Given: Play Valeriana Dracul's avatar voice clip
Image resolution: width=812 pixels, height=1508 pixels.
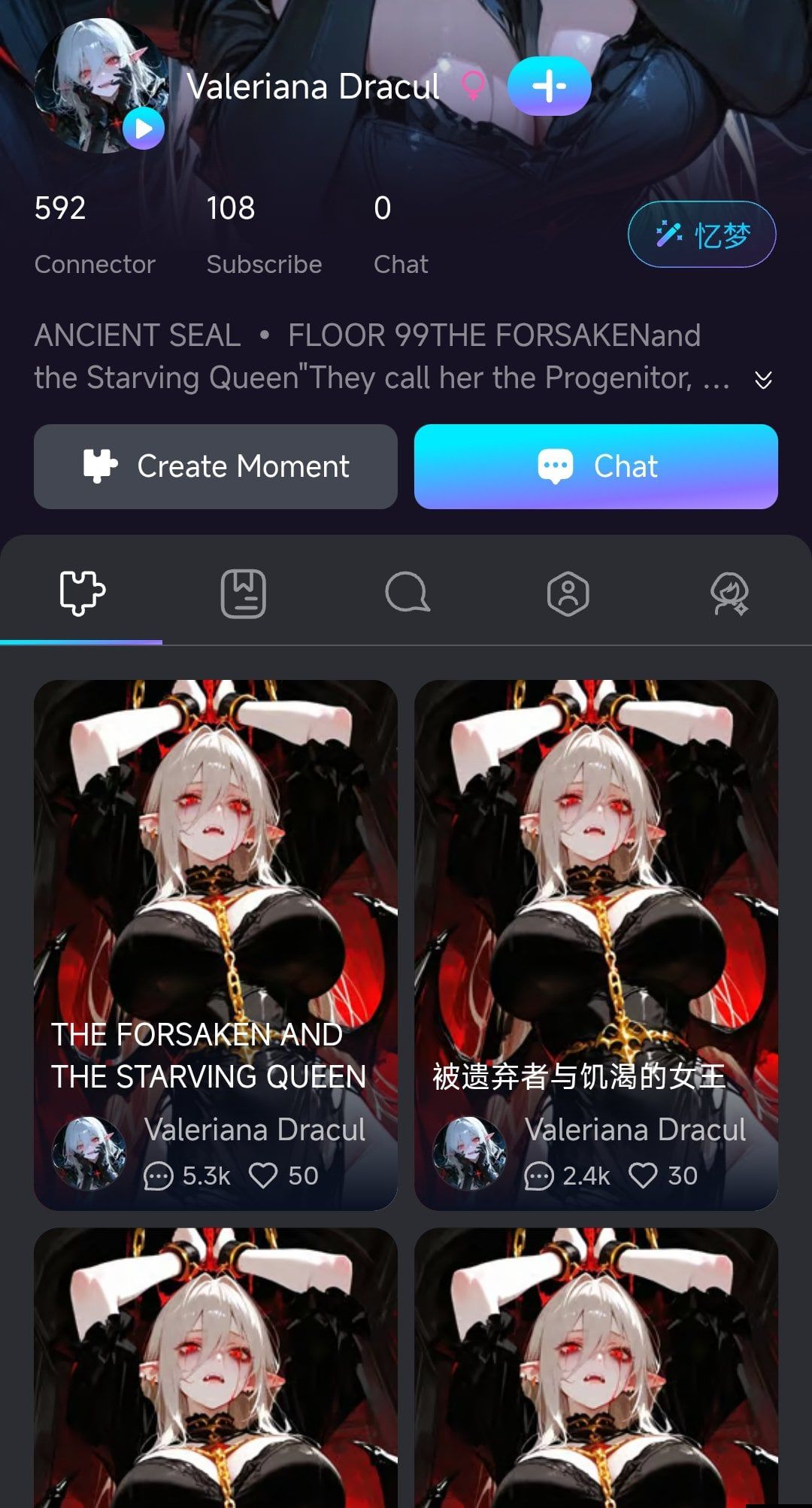Looking at the screenshot, I should tap(144, 129).
